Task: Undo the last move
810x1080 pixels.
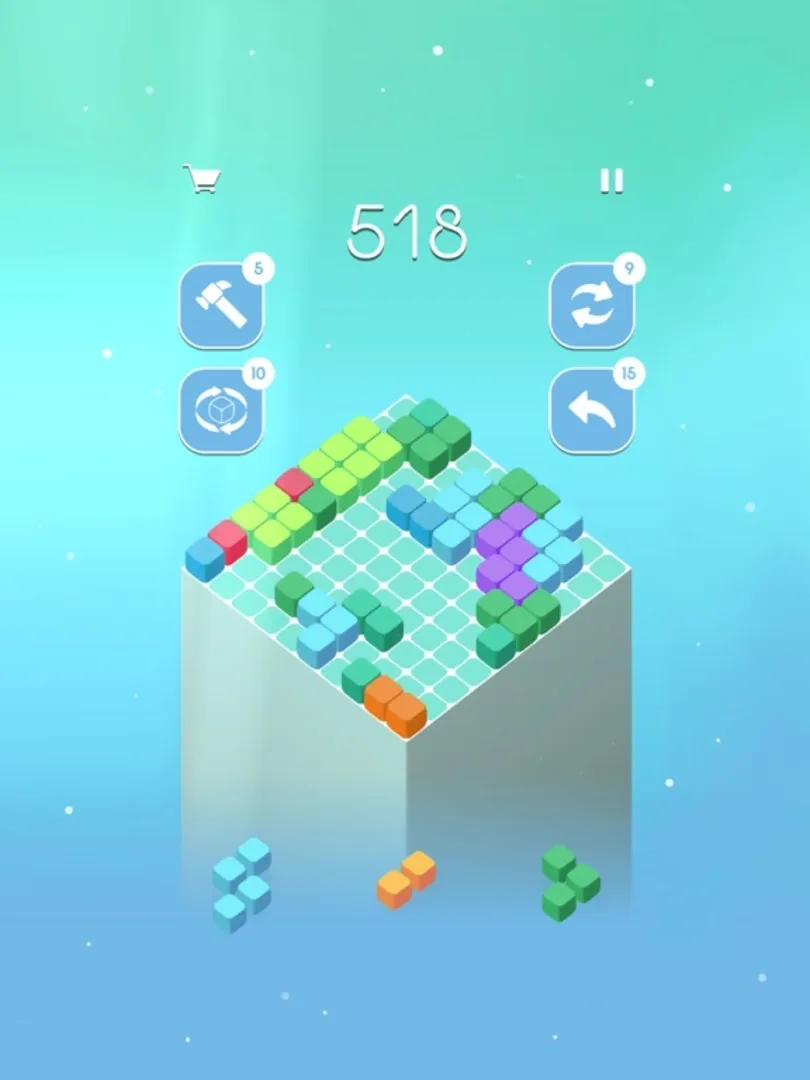Action: click(x=592, y=410)
